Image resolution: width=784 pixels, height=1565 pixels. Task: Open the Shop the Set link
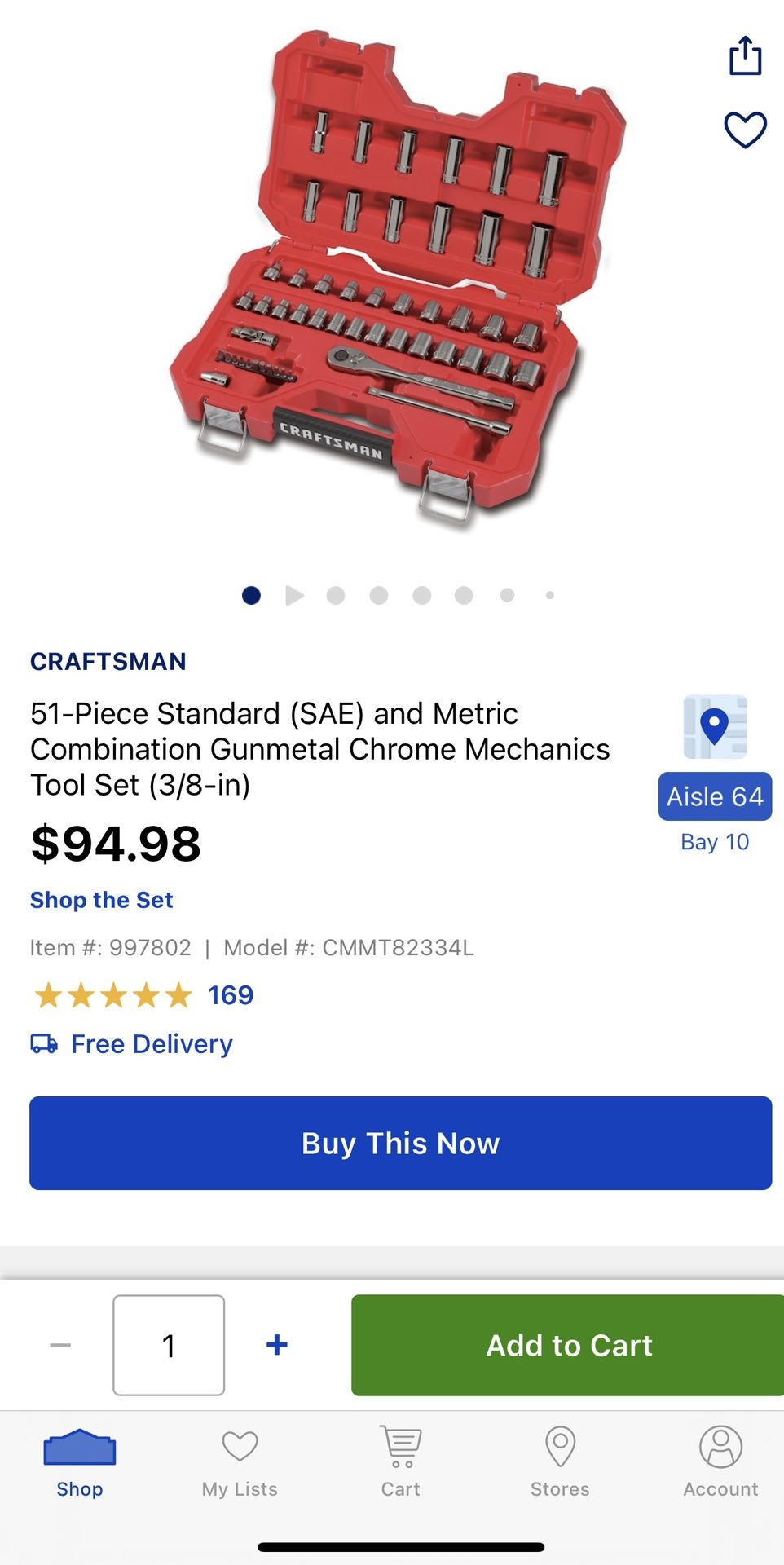[x=102, y=900]
